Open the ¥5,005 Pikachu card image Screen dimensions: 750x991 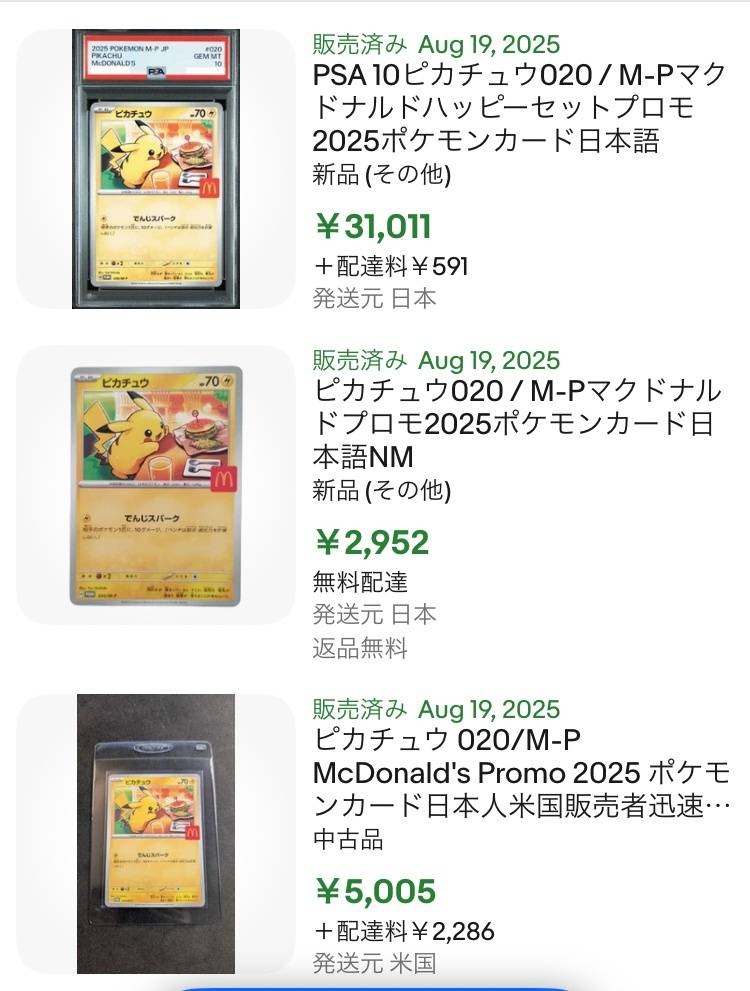[156, 834]
